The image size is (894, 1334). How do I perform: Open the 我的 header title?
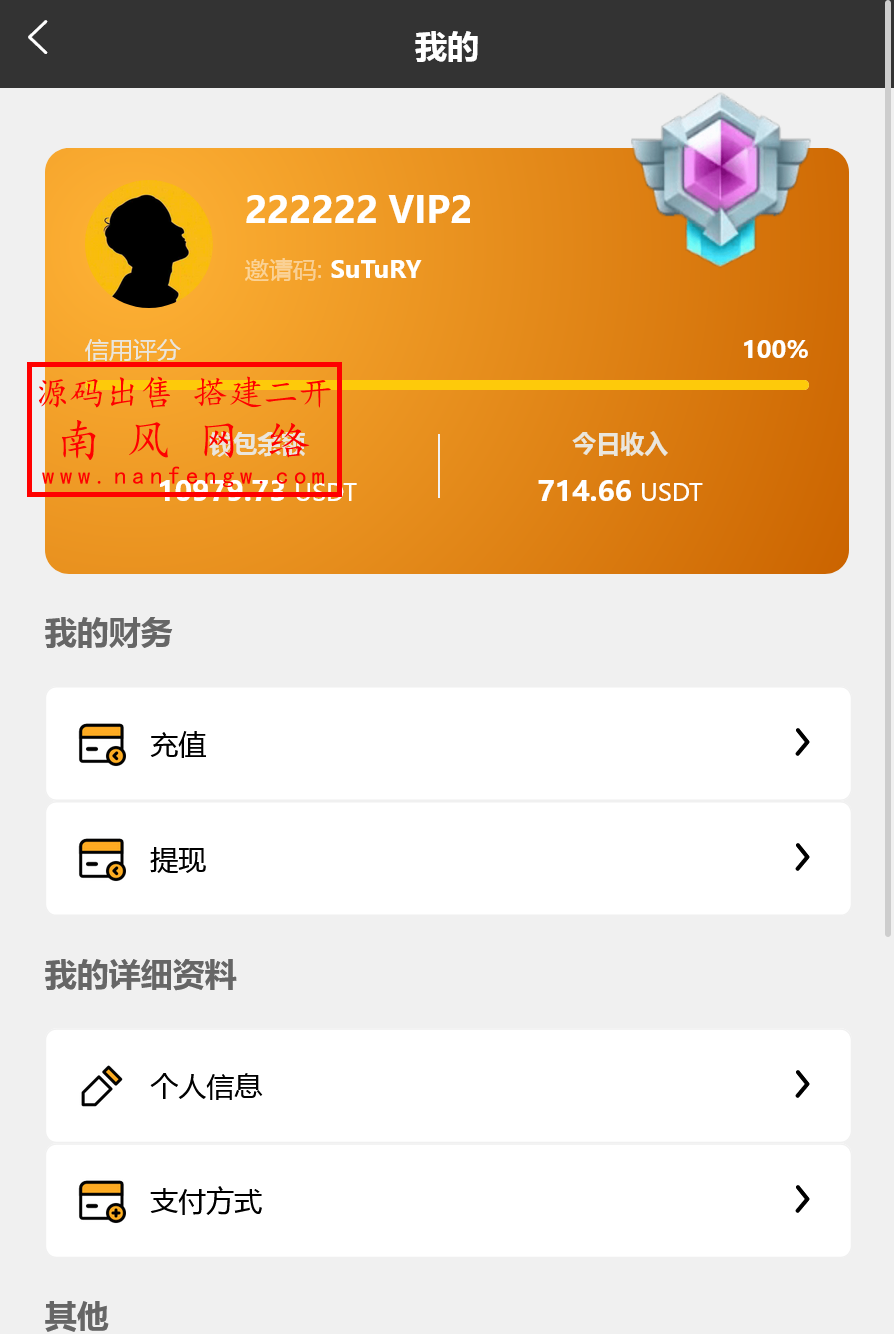(x=447, y=44)
